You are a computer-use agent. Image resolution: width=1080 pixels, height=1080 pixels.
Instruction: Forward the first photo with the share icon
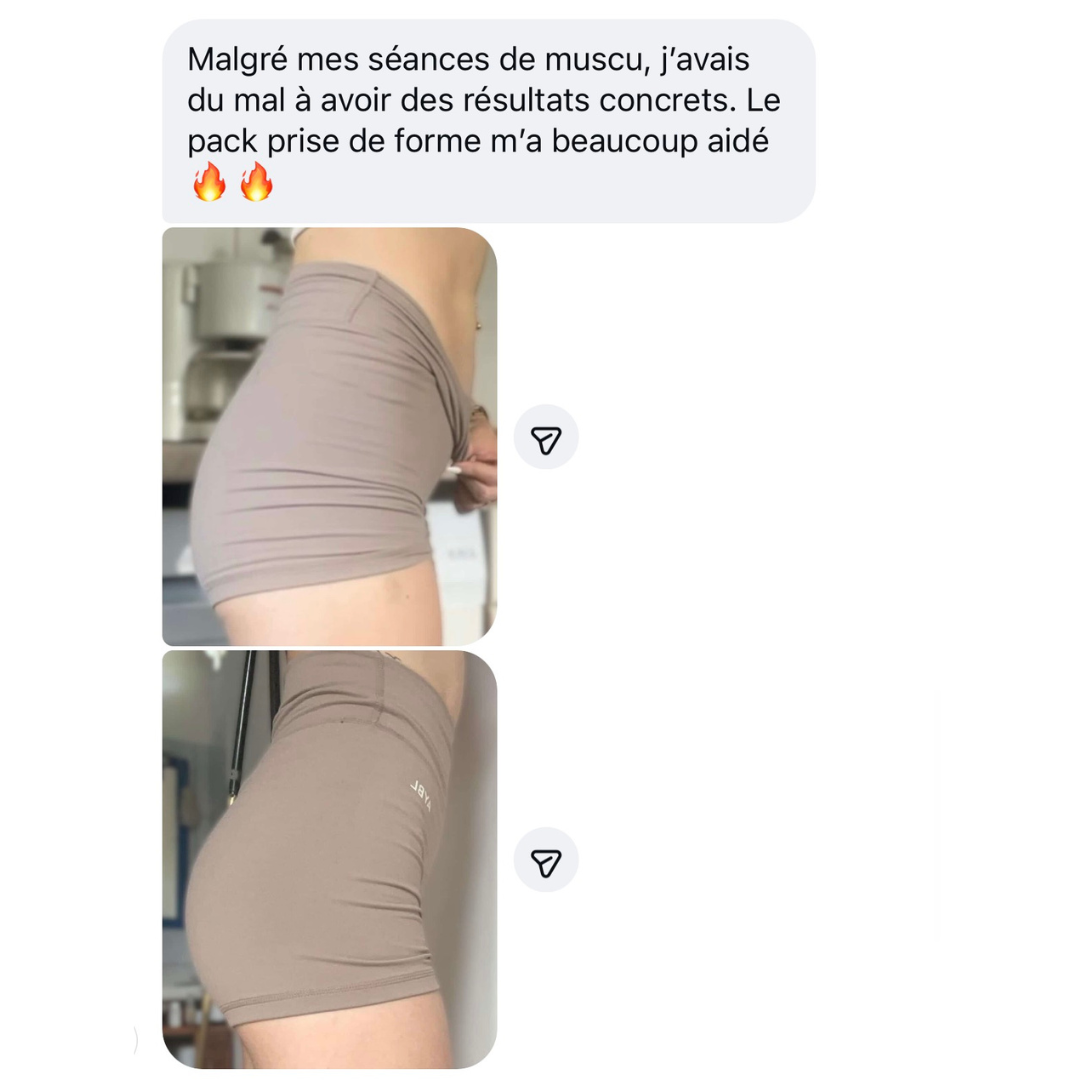tap(546, 438)
